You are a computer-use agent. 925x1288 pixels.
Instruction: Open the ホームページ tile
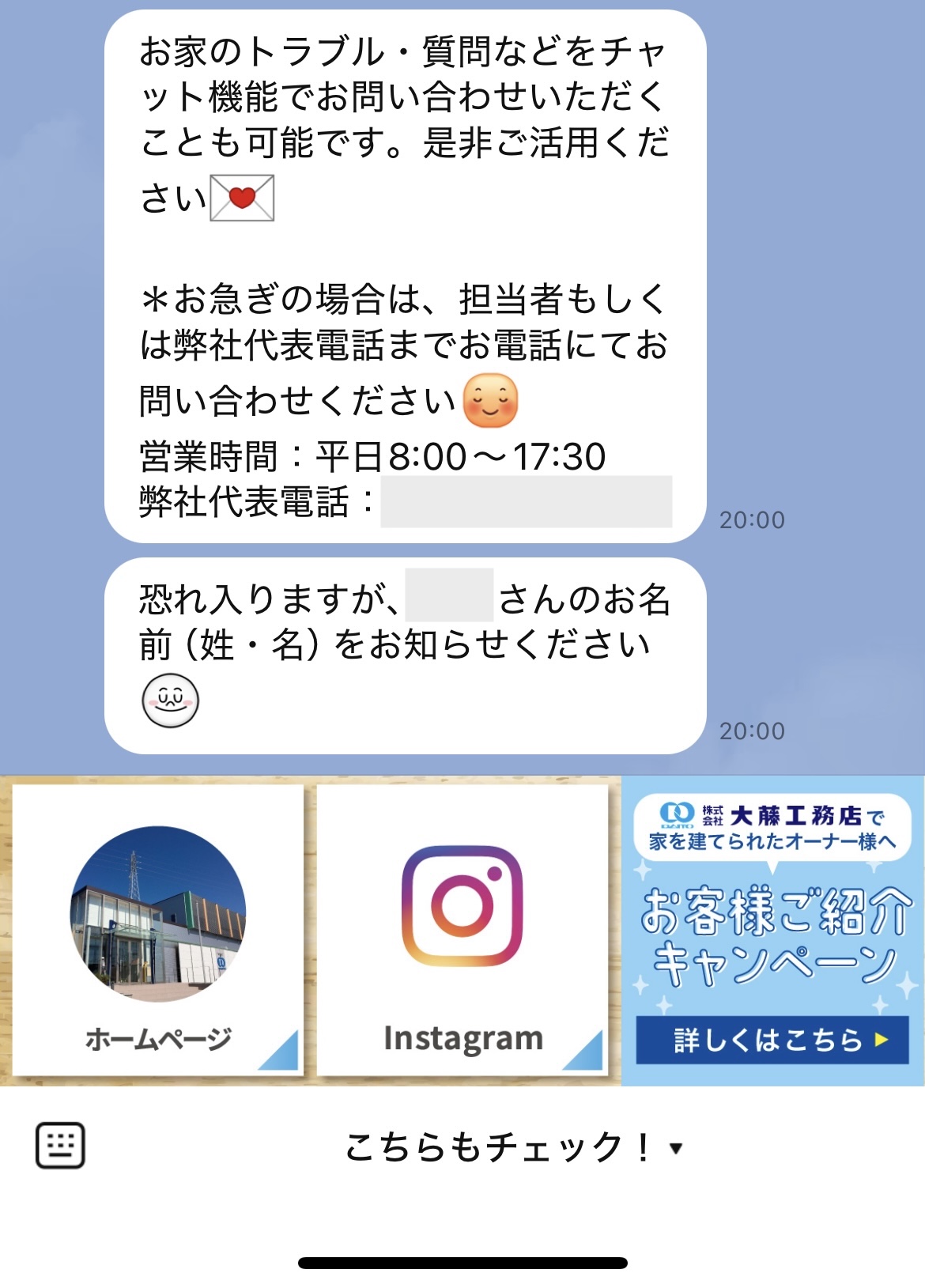(x=157, y=930)
